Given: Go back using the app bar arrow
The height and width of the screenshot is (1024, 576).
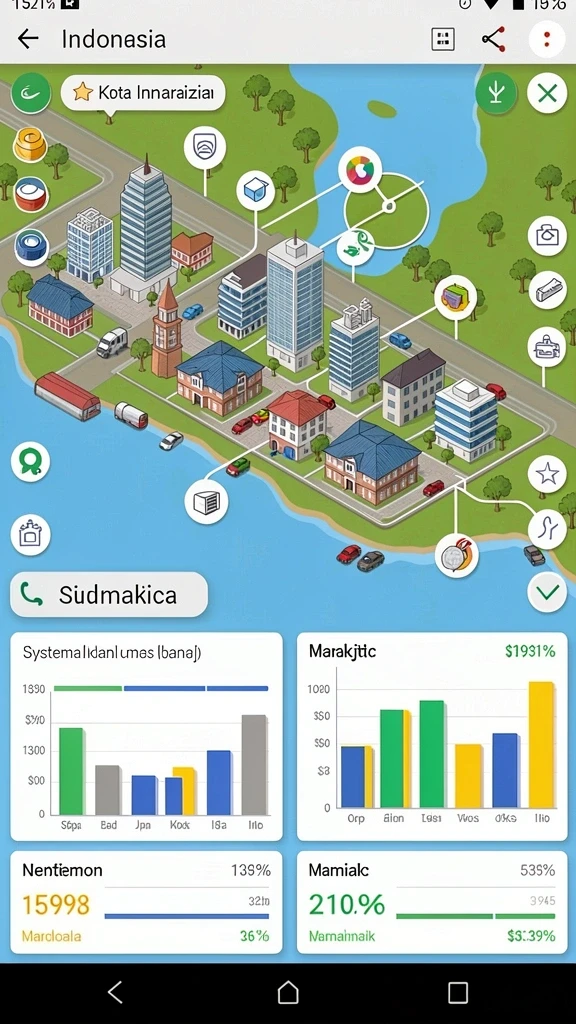Looking at the screenshot, I should click(x=28, y=39).
